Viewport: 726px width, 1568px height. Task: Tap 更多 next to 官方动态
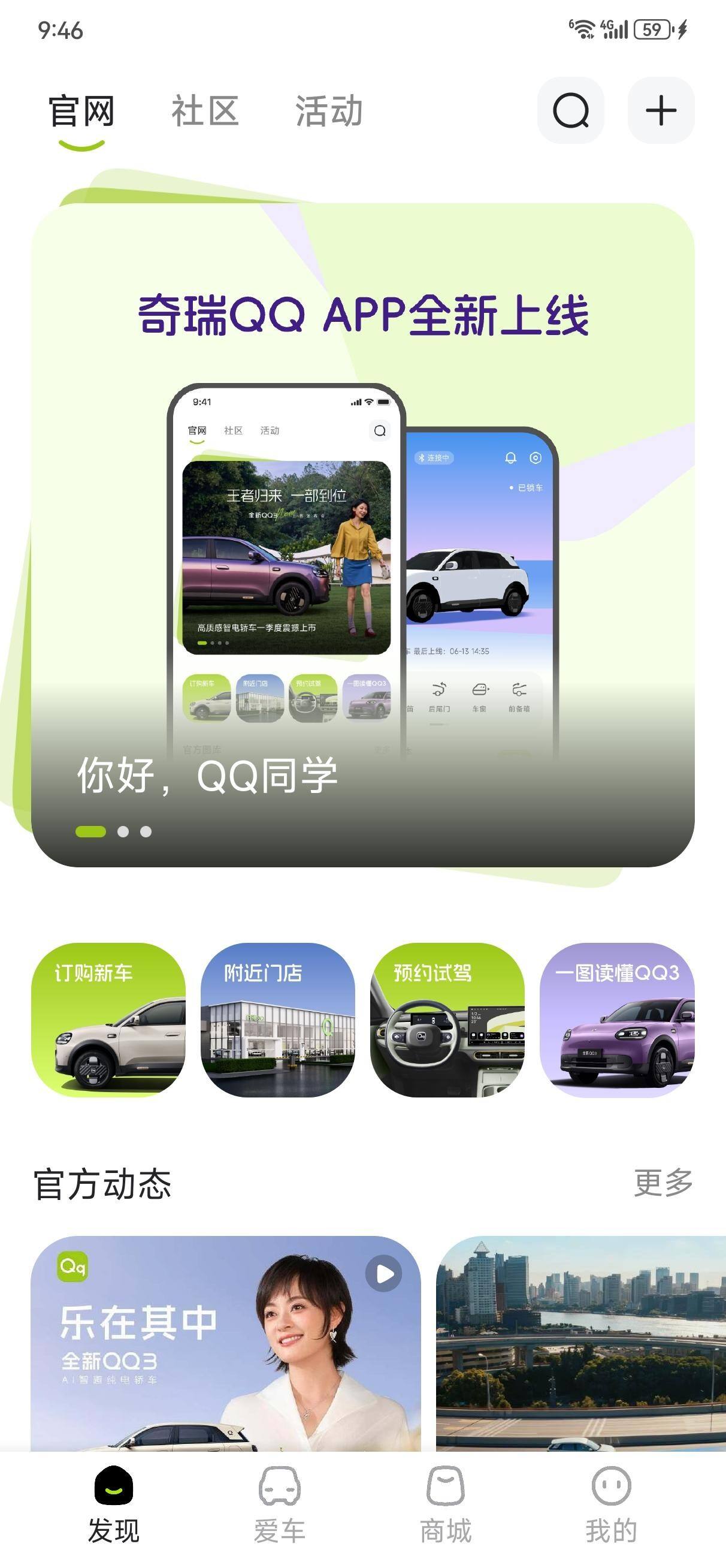click(663, 1183)
